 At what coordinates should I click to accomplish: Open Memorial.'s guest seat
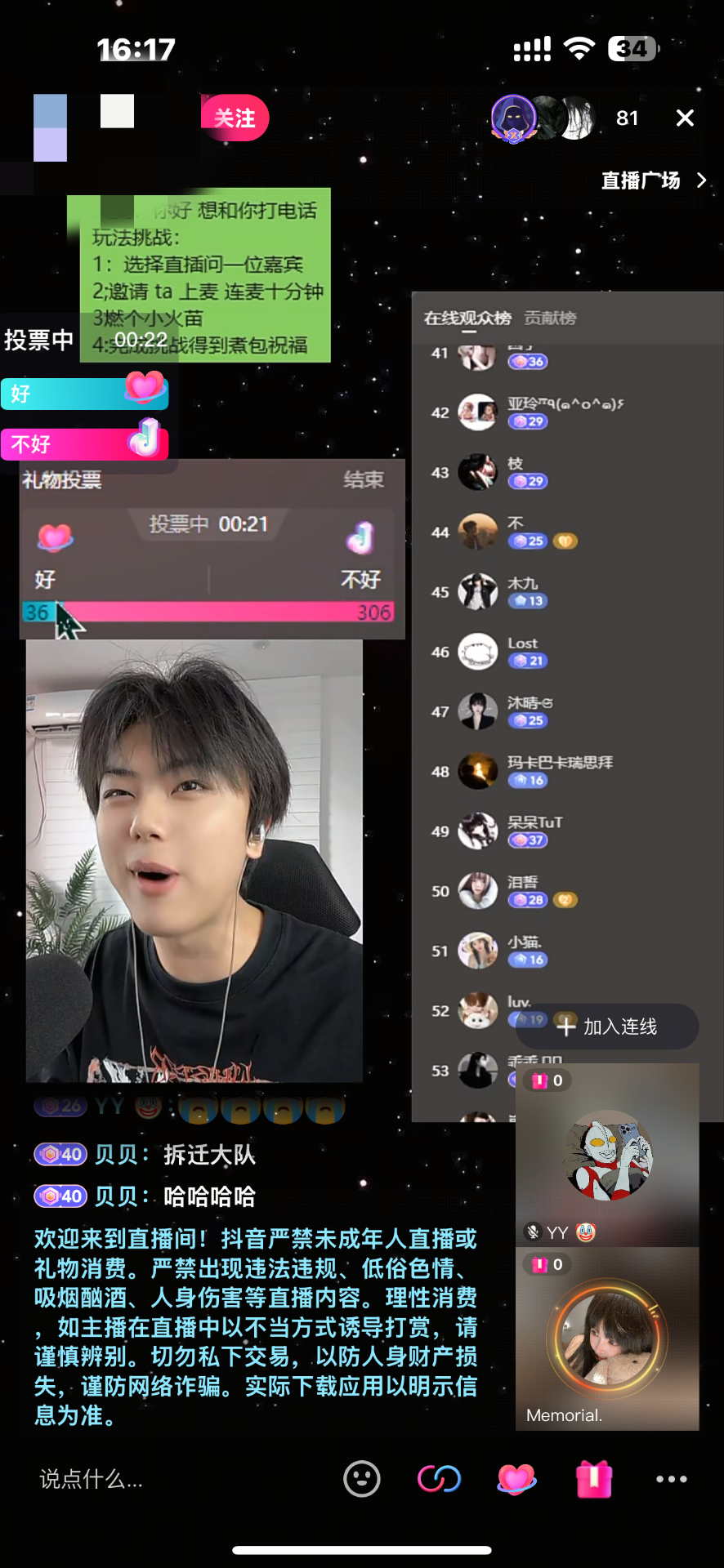coord(607,1338)
